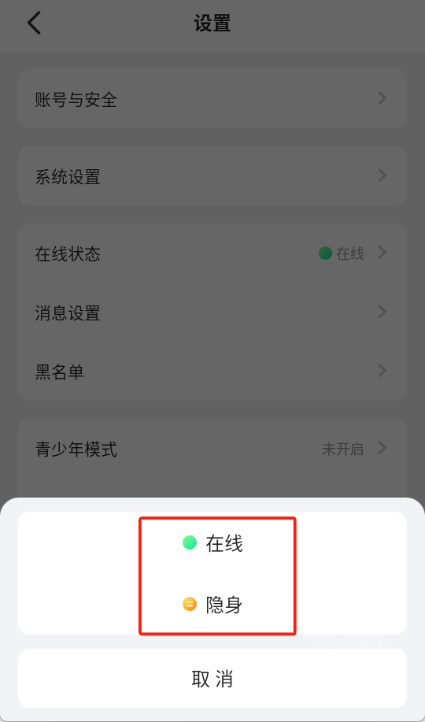The width and height of the screenshot is (425, 722).
Task: Select the 在线 status option
Action: click(x=212, y=544)
